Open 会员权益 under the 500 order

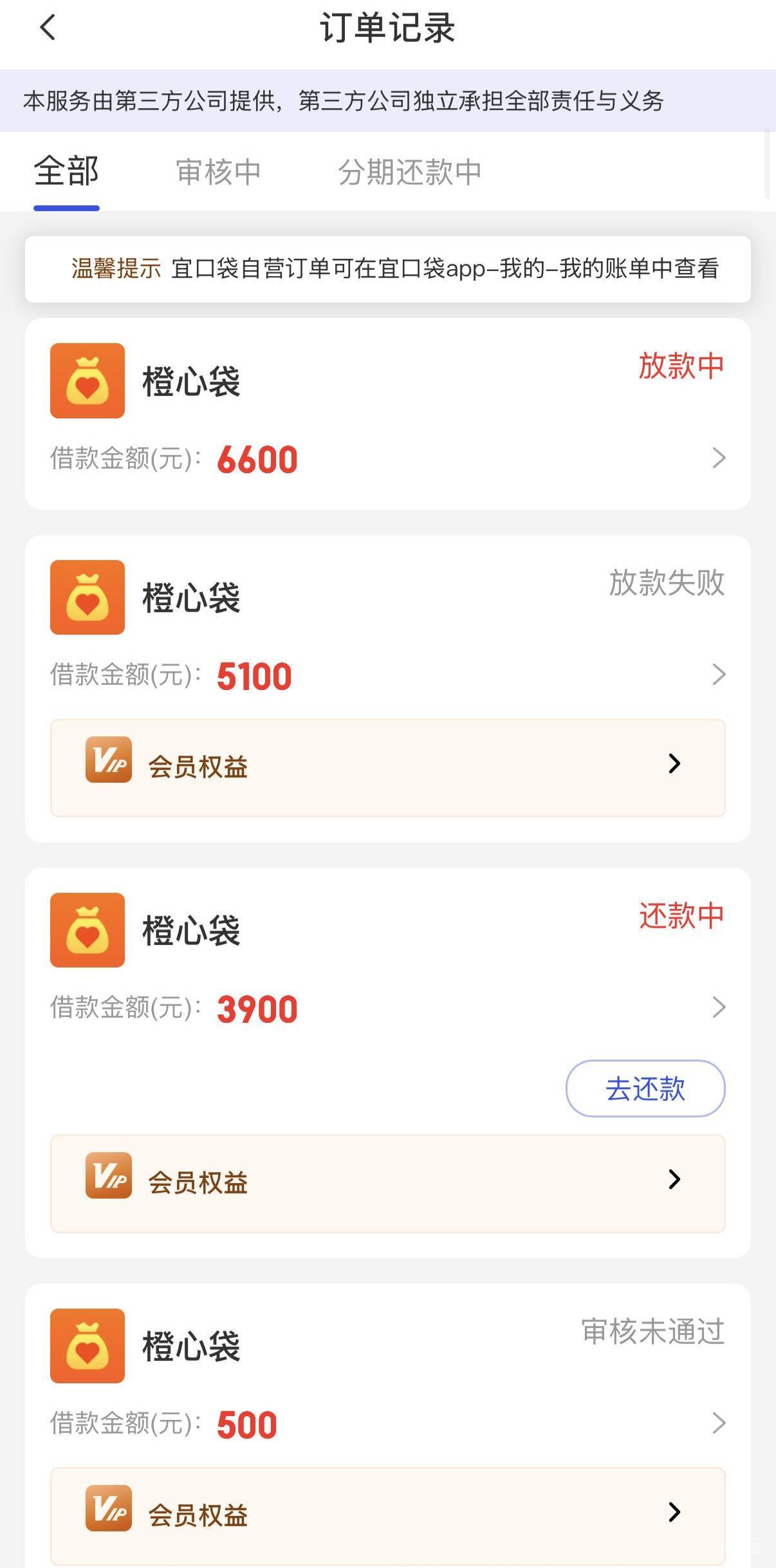click(x=388, y=1516)
